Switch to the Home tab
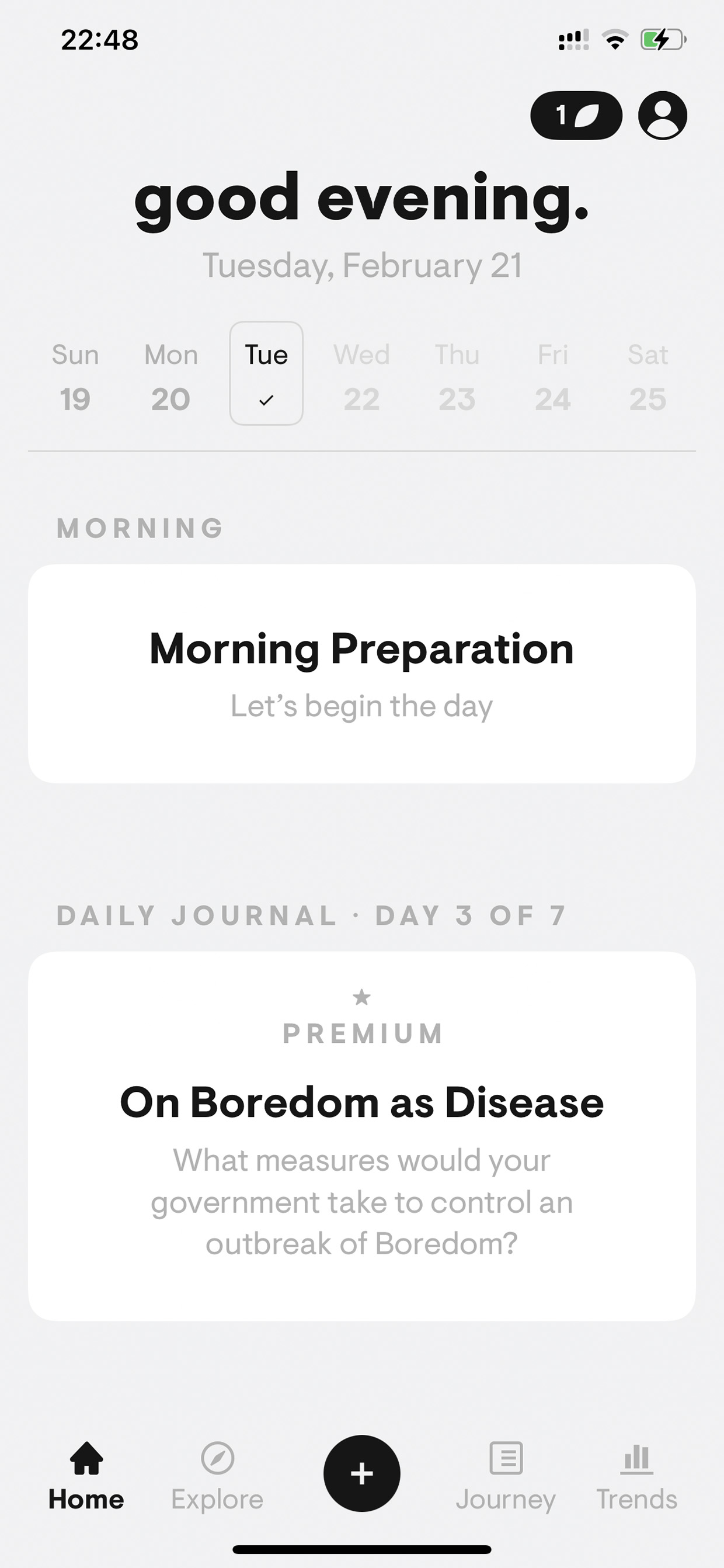 (86, 1476)
